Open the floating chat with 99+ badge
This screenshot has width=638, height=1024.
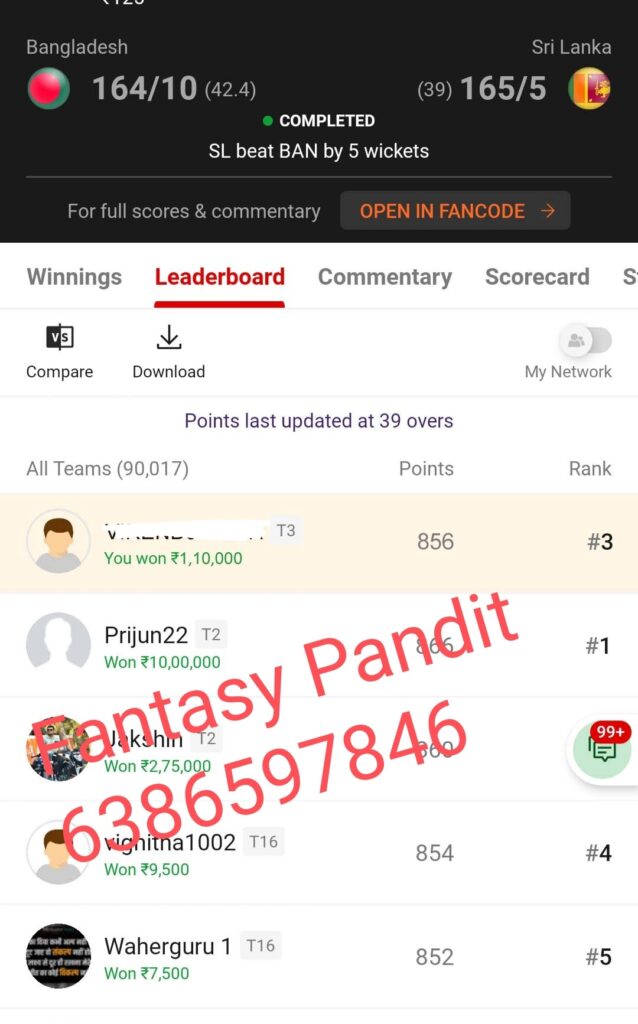(602, 750)
